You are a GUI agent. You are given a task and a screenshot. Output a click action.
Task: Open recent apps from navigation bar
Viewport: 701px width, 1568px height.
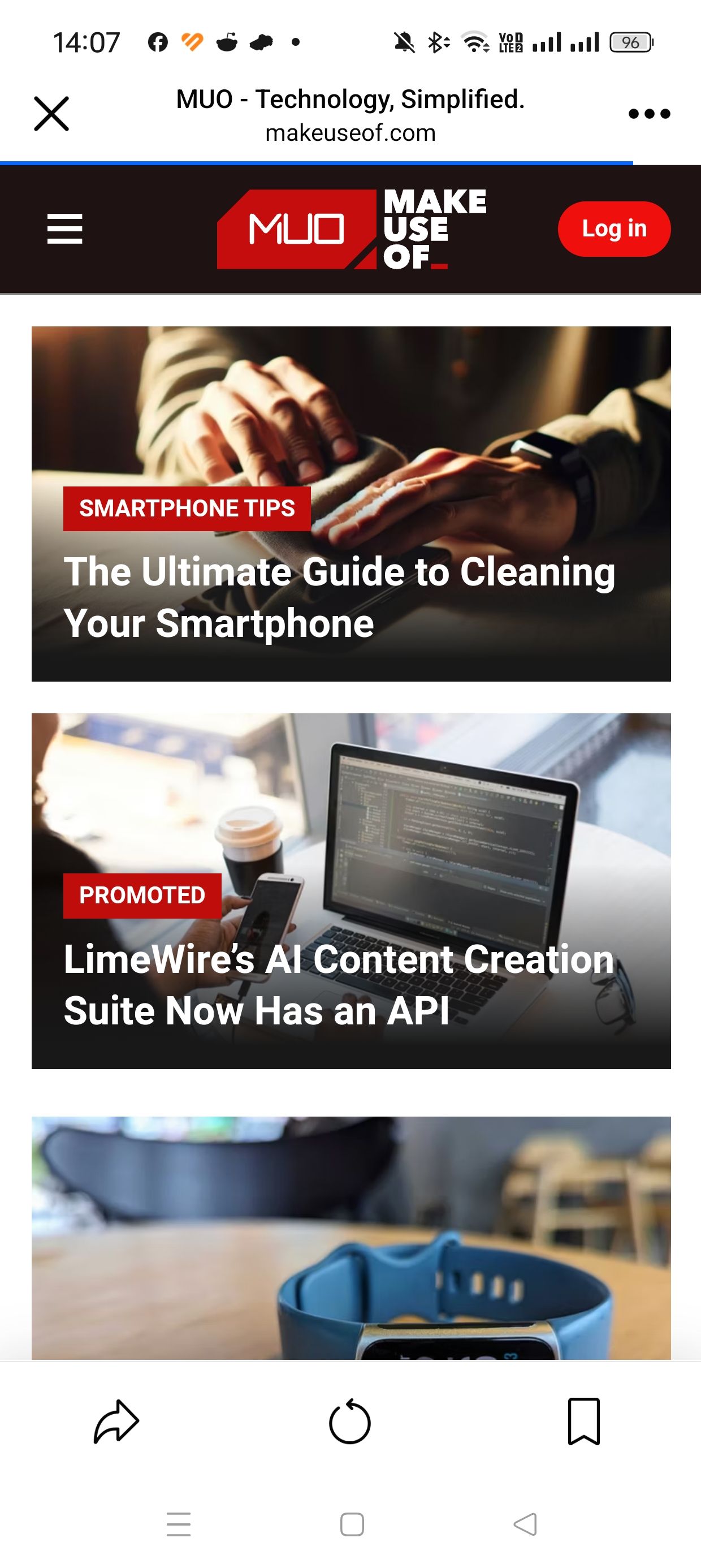(178, 1525)
